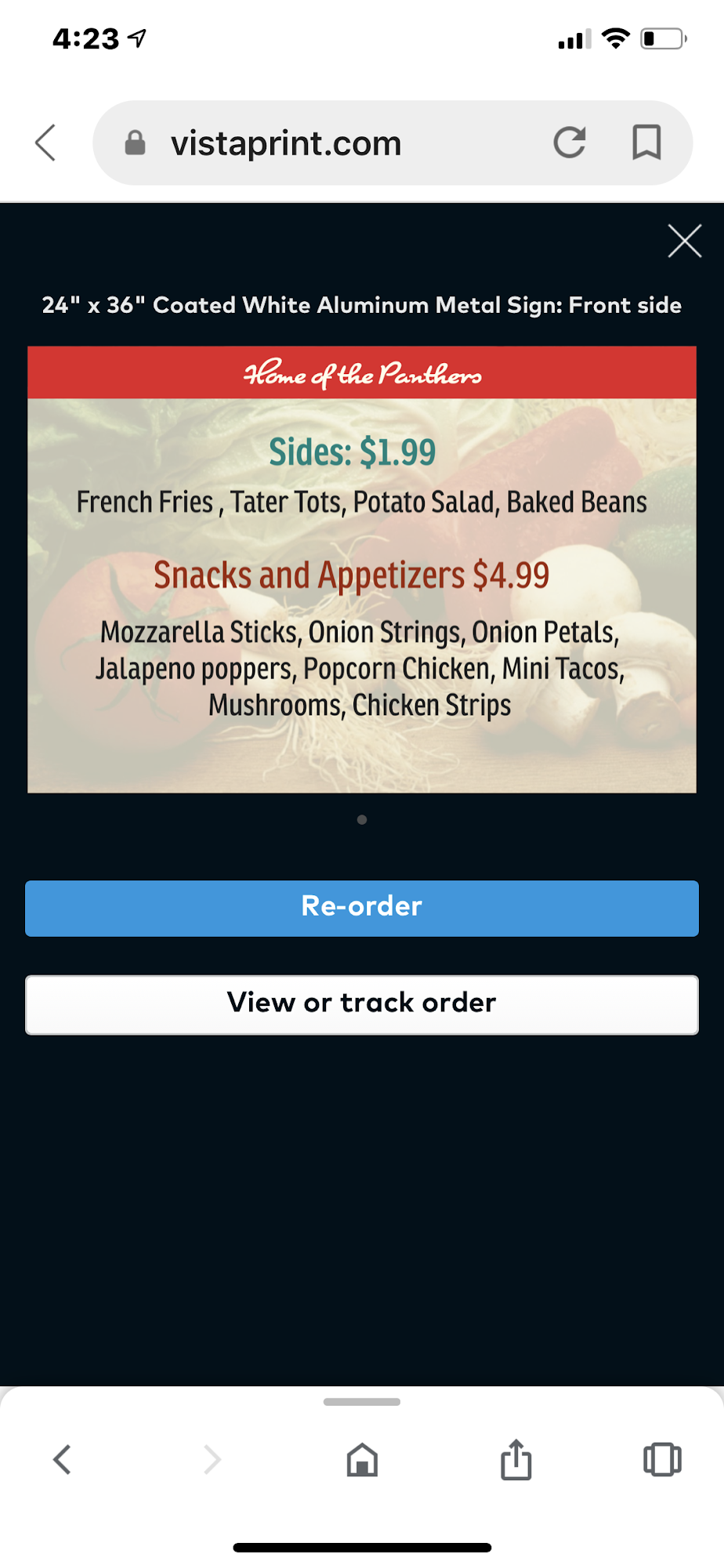Open the browser tabs overview
This screenshot has height=1568, width=724.
click(x=662, y=1460)
